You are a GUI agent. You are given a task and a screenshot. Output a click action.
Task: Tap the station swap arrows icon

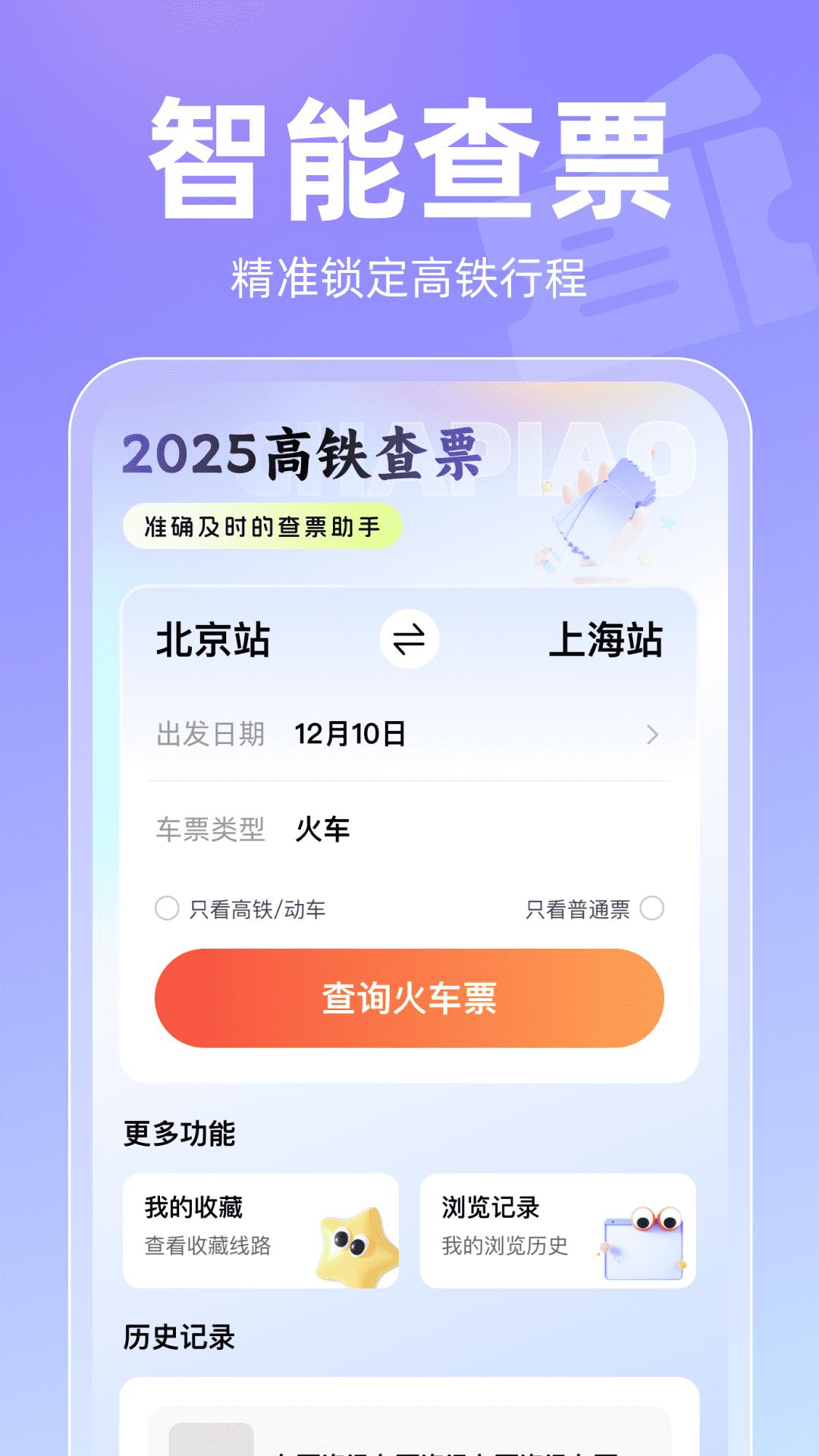pyautogui.click(x=409, y=641)
